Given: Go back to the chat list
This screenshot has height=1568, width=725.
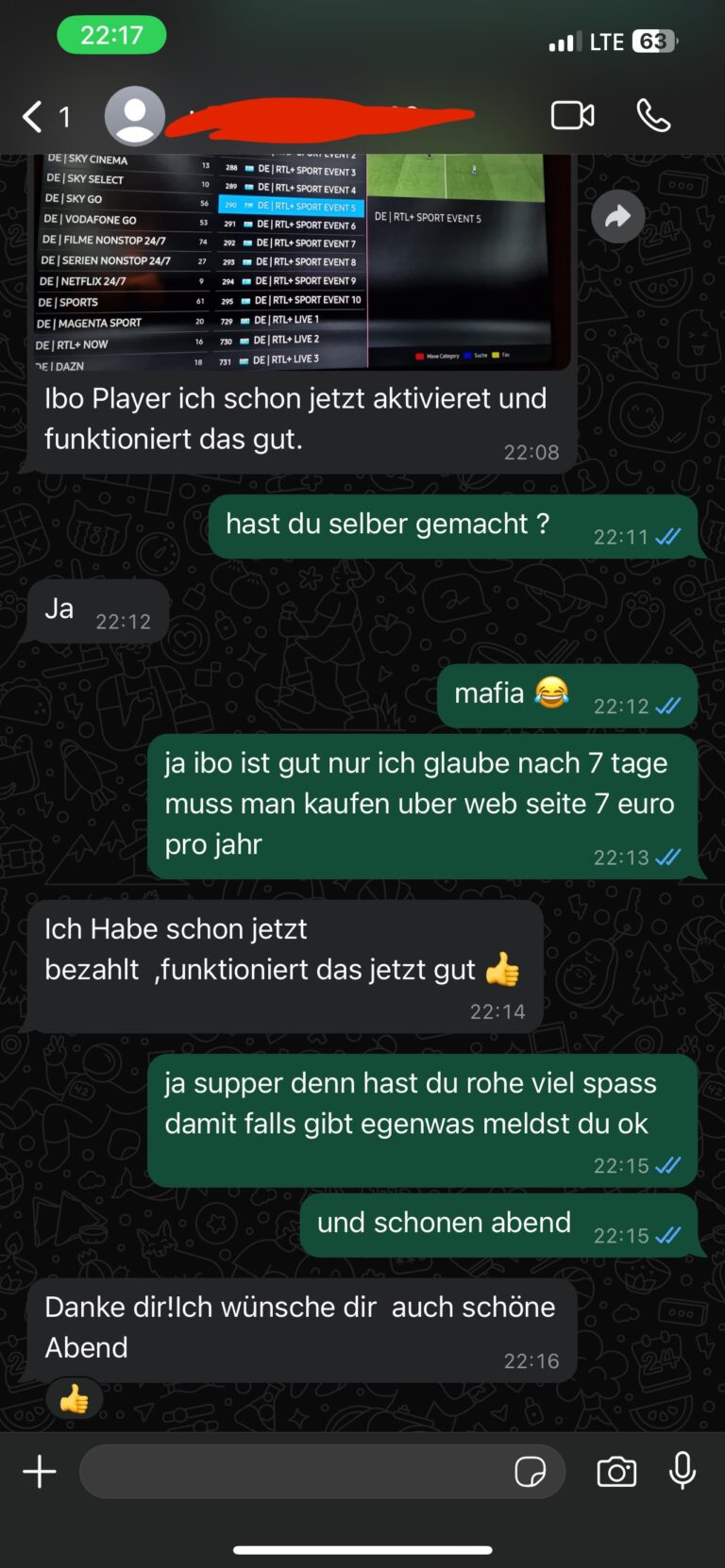Looking at the screenshot, I should (x=34, y=117).
